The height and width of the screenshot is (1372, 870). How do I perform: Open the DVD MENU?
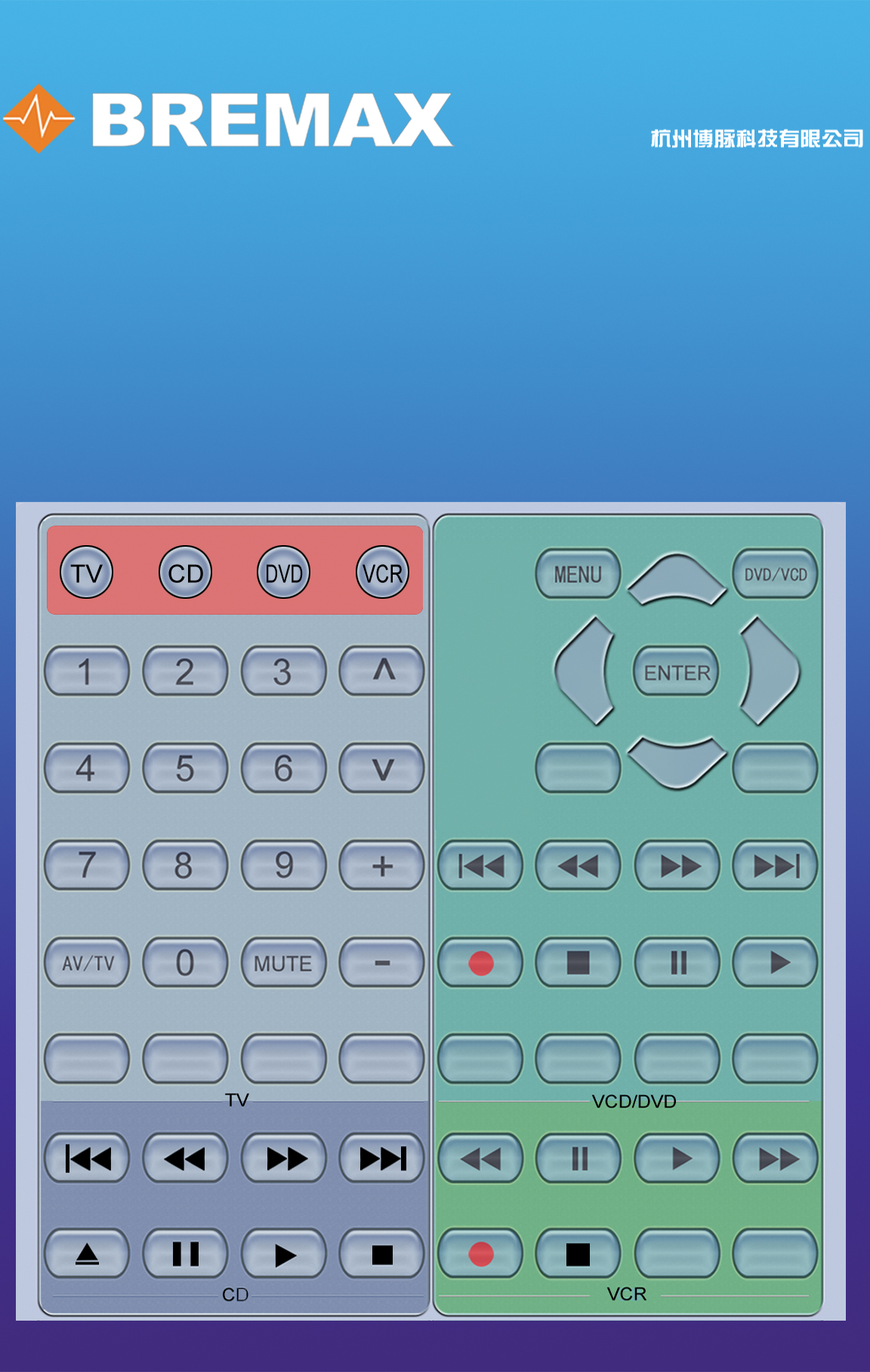(x=578, y=575)
